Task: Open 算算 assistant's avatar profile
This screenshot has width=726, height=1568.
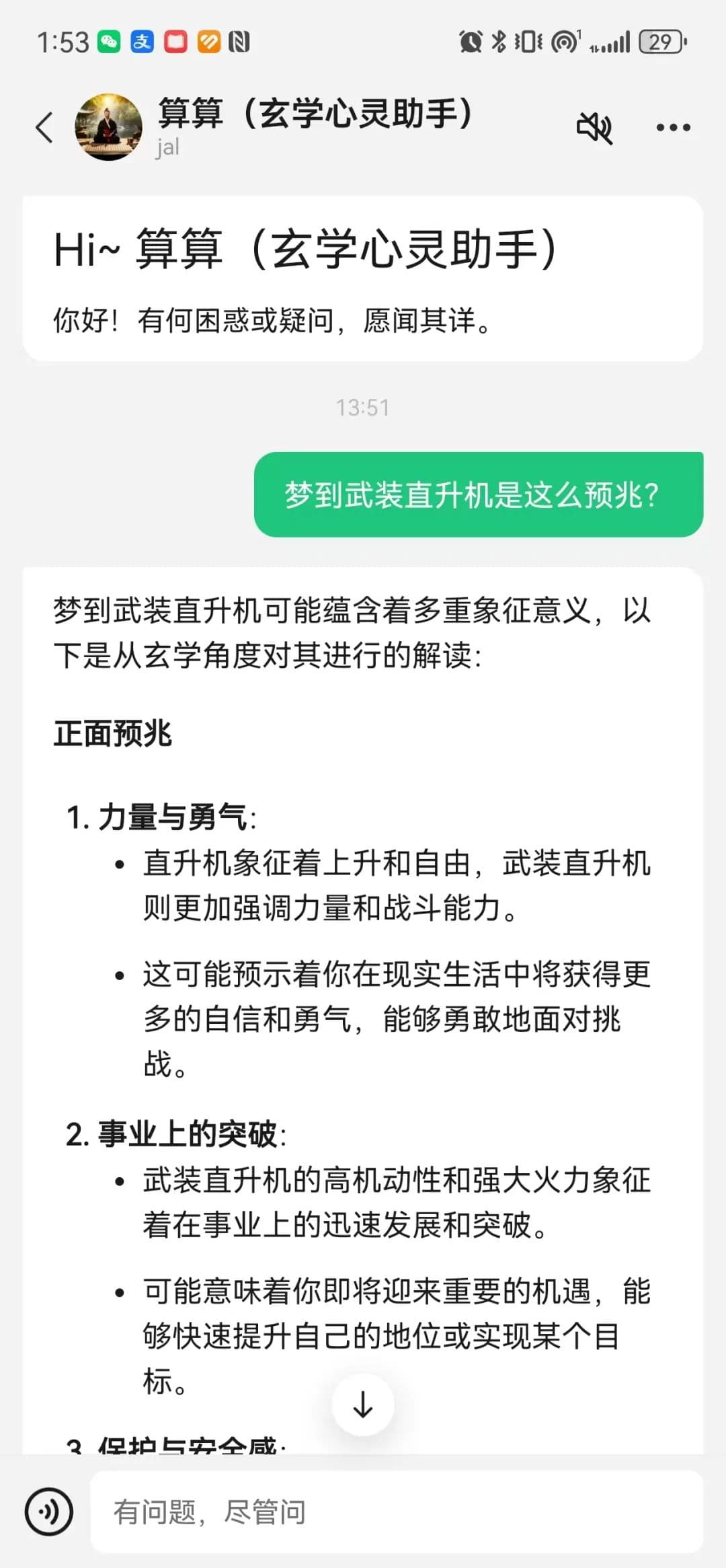Action: coord(108,127)
